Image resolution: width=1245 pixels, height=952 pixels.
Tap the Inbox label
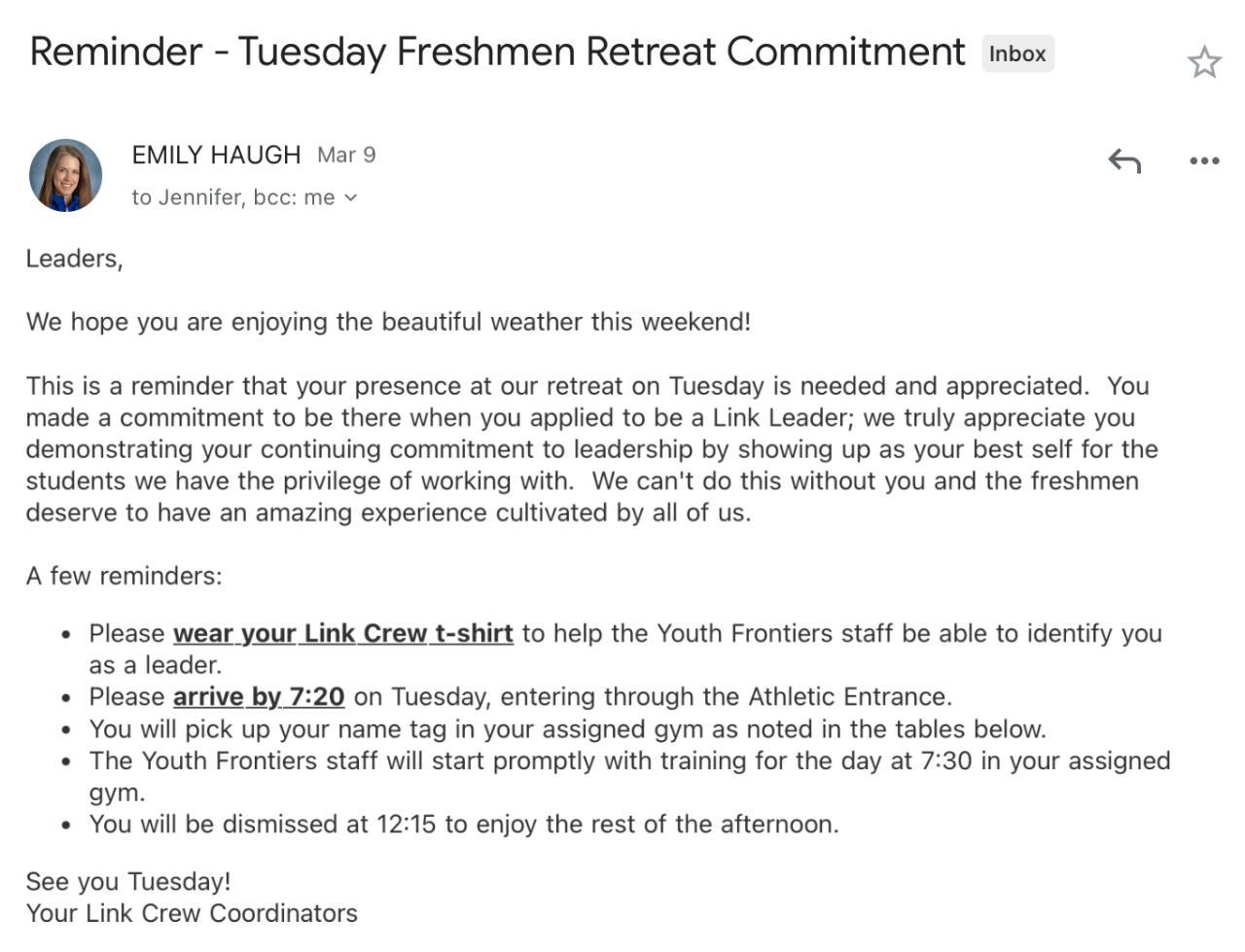point(1016,53)
